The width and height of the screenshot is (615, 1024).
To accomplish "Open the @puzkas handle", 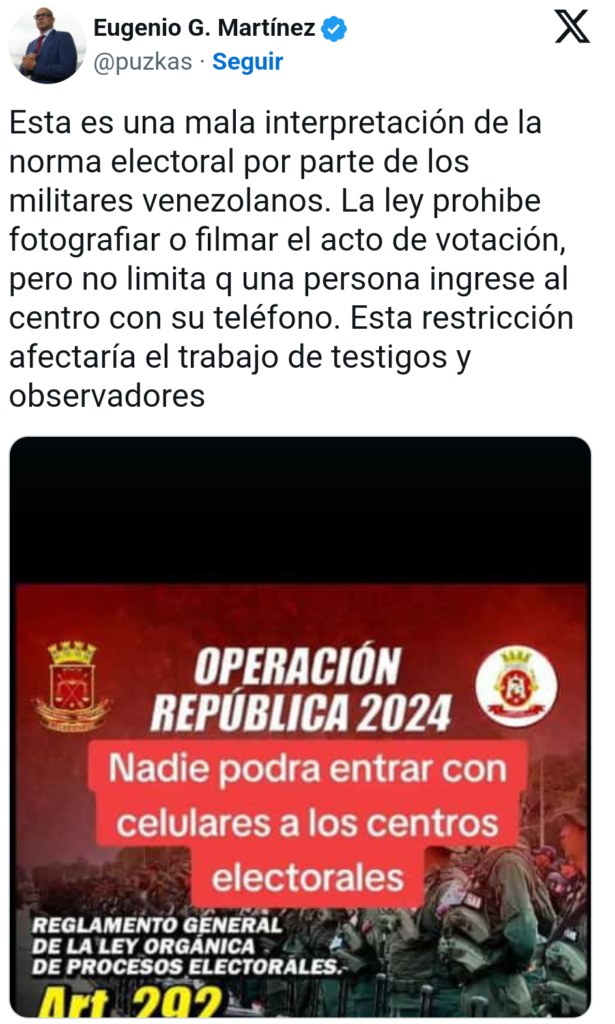I will coord(140,62).
